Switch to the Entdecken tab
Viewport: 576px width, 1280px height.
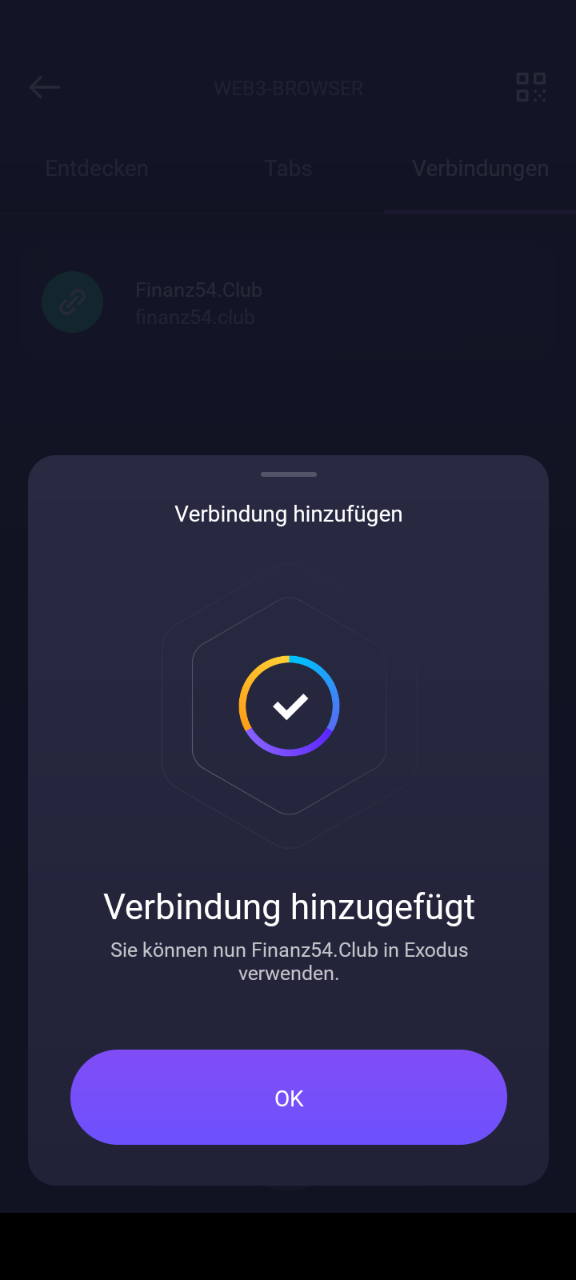point(96,168)
